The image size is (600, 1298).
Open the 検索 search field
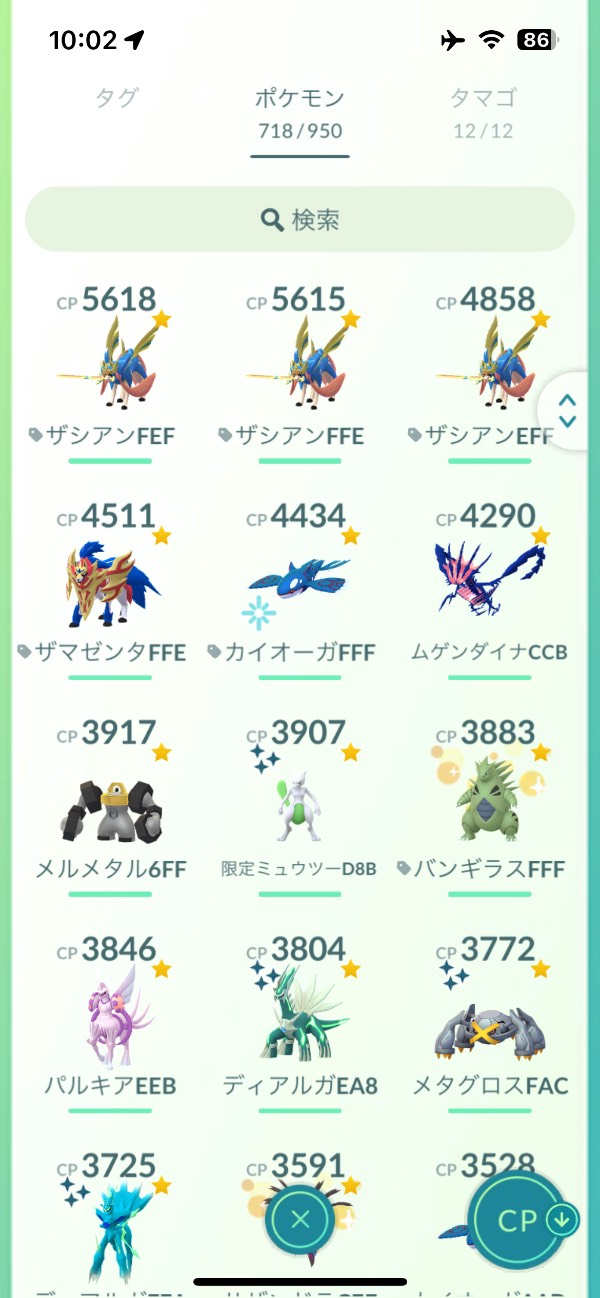click(300, 219)
